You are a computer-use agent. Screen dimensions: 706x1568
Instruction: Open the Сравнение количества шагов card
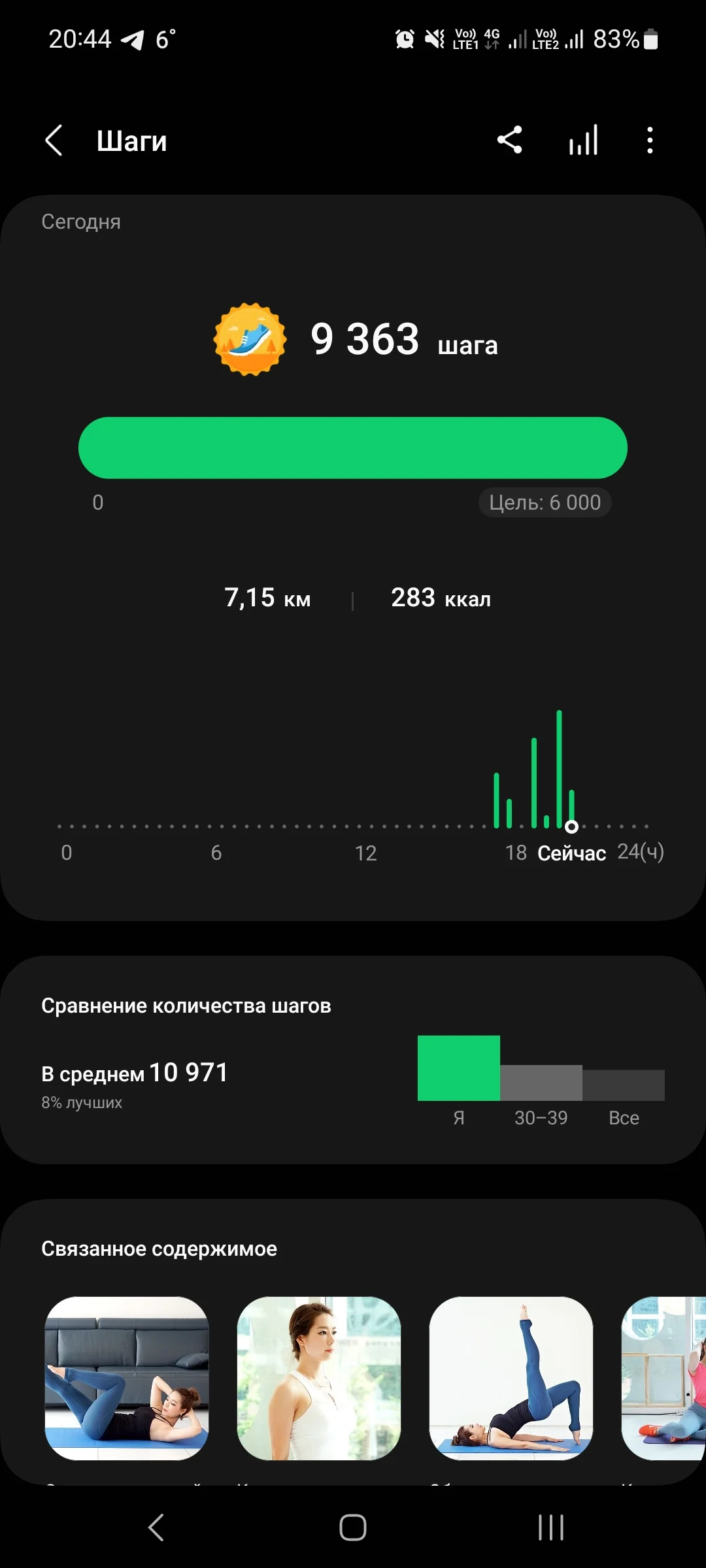click(353, 1058)
